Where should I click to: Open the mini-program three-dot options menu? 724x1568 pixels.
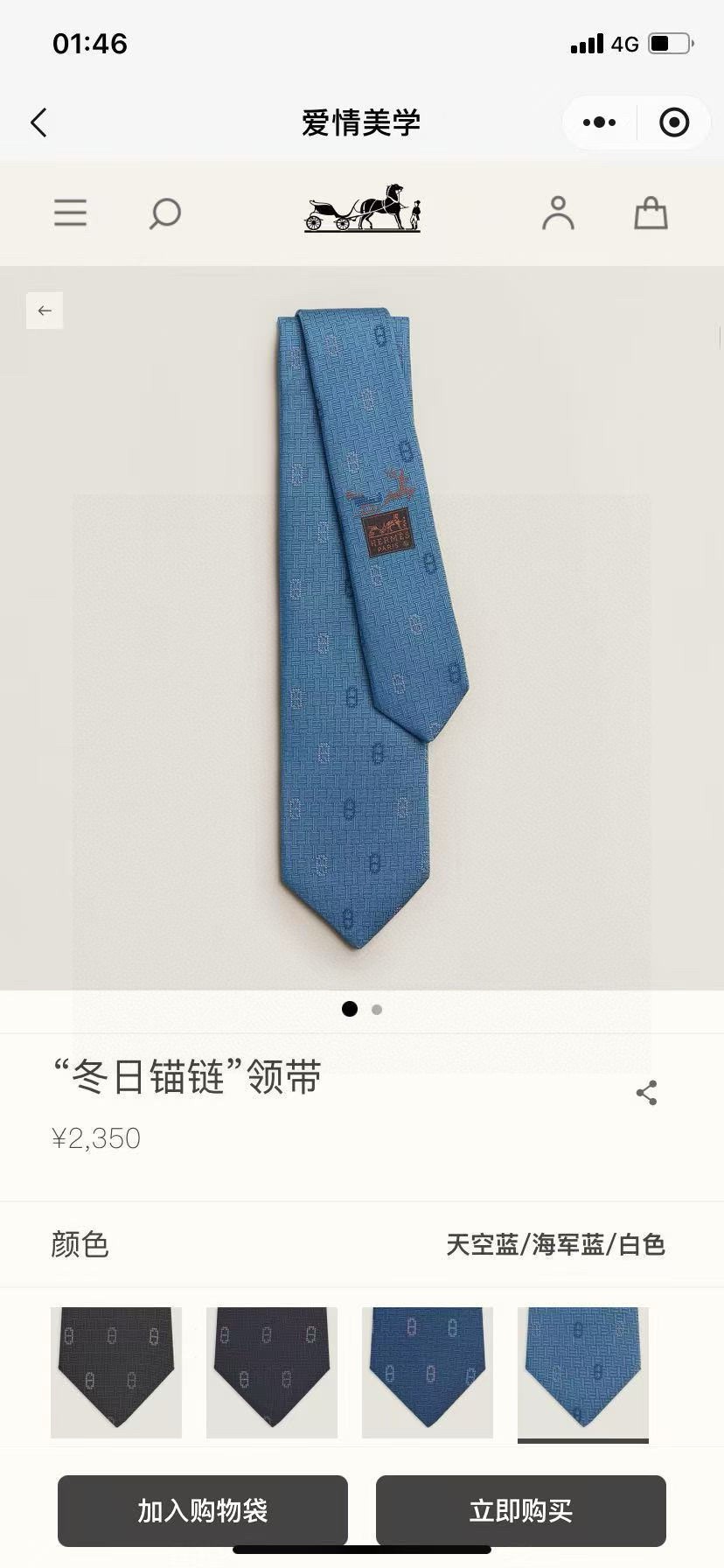point(600,122)
